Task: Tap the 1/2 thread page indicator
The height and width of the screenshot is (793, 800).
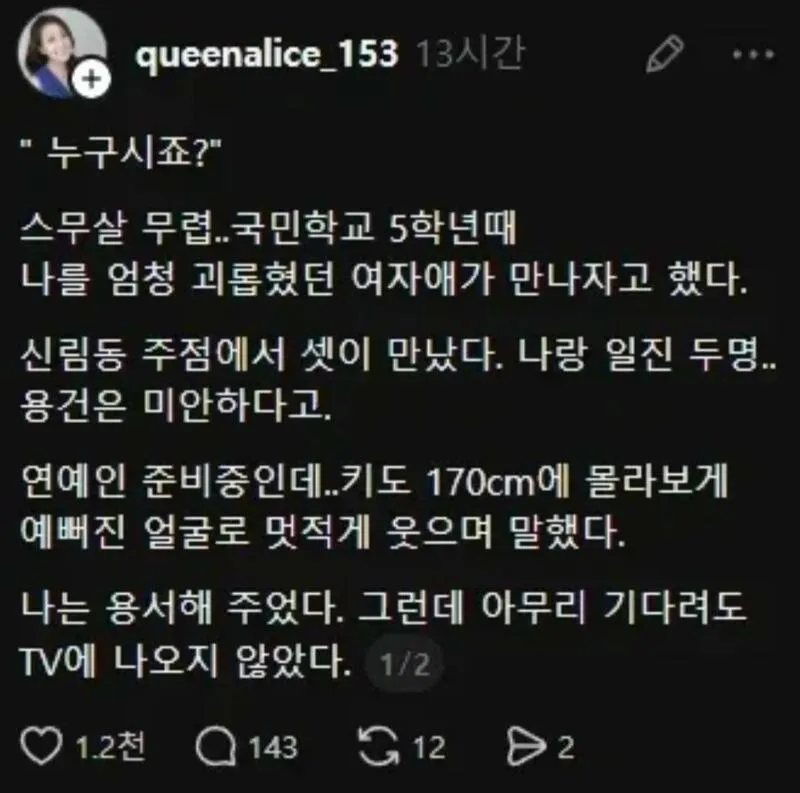Action: [x=405, y=664]
